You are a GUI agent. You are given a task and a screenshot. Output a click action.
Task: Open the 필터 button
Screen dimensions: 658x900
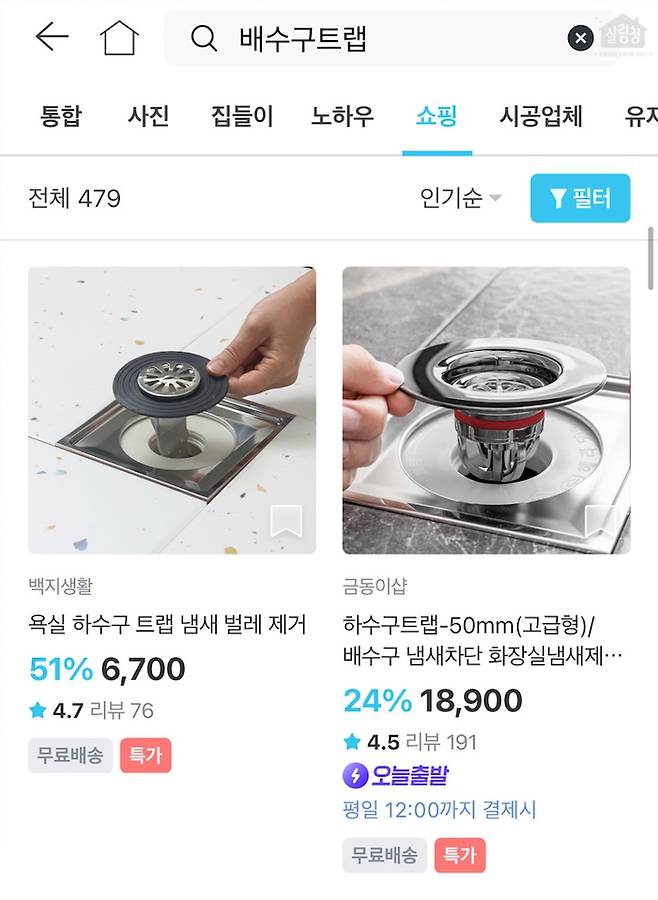tap(580, 198)
